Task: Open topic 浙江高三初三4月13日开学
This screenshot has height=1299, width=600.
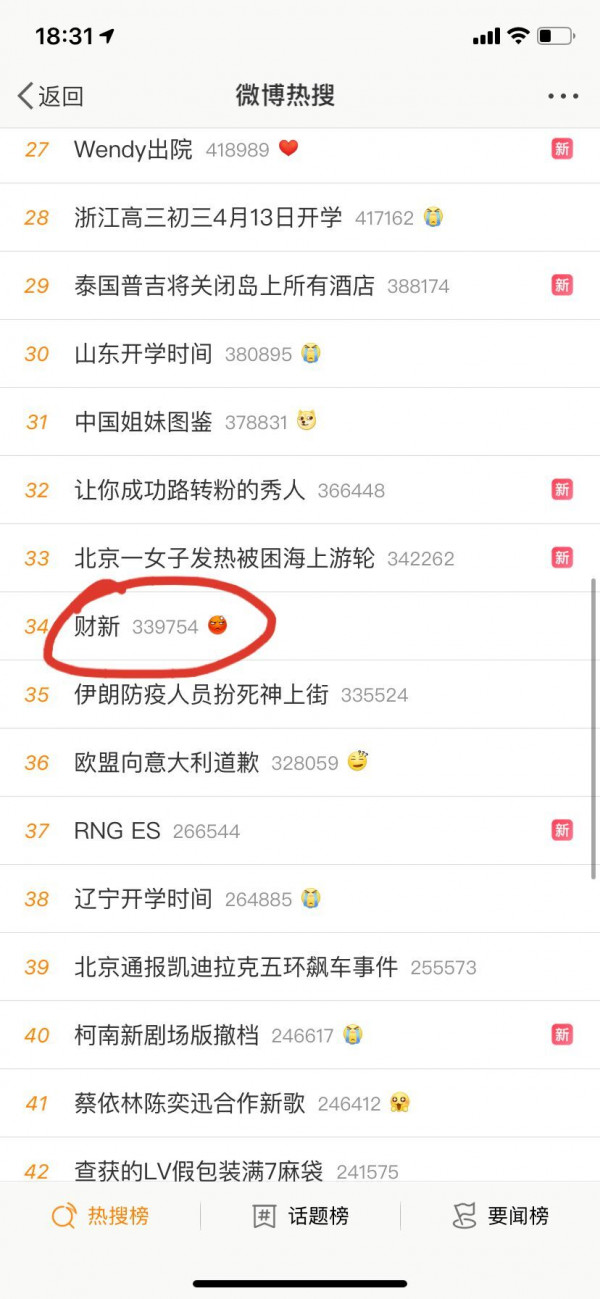Action: click(x=208, y=217)
